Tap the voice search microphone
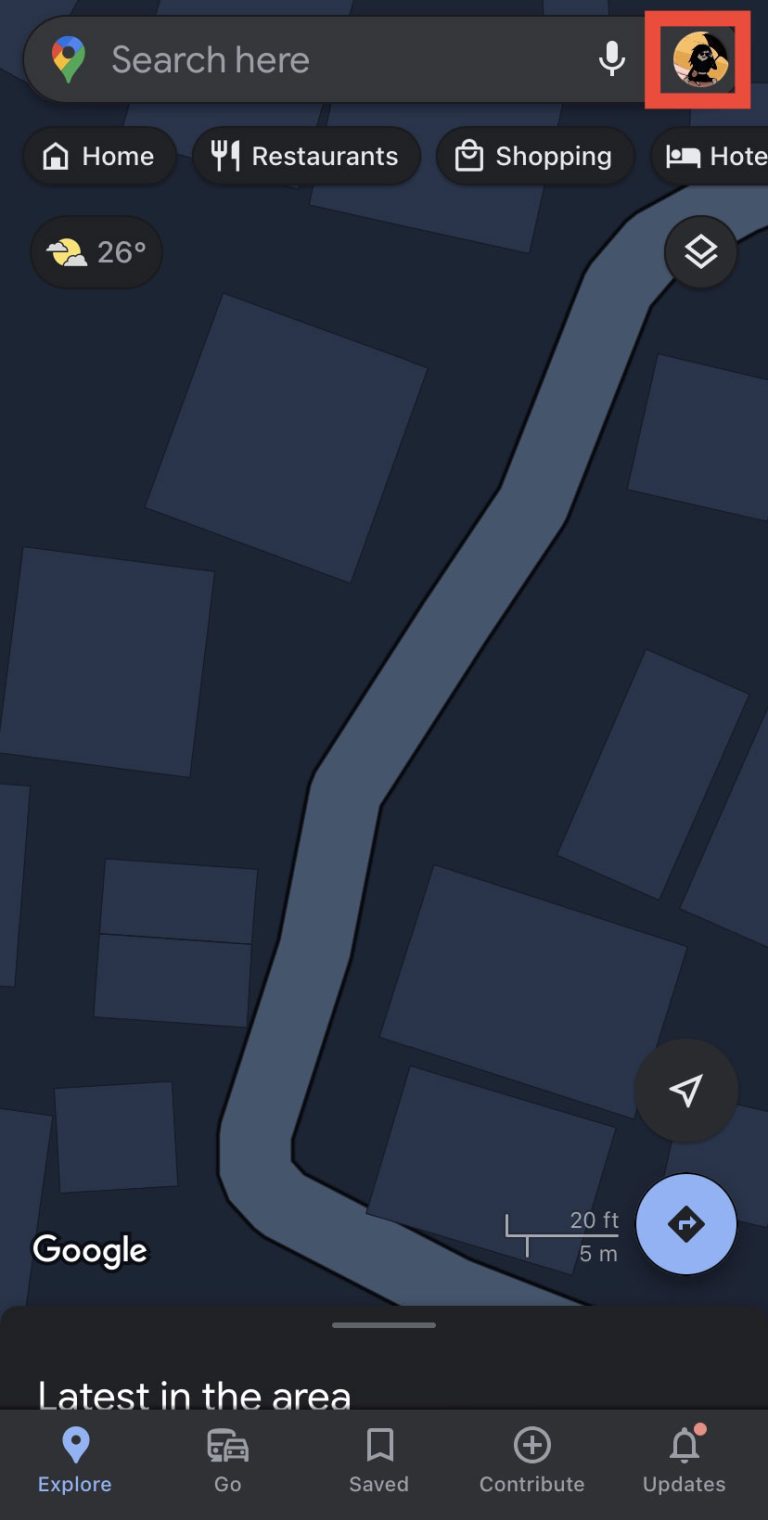768x1520 pixels. coord(612,59)
